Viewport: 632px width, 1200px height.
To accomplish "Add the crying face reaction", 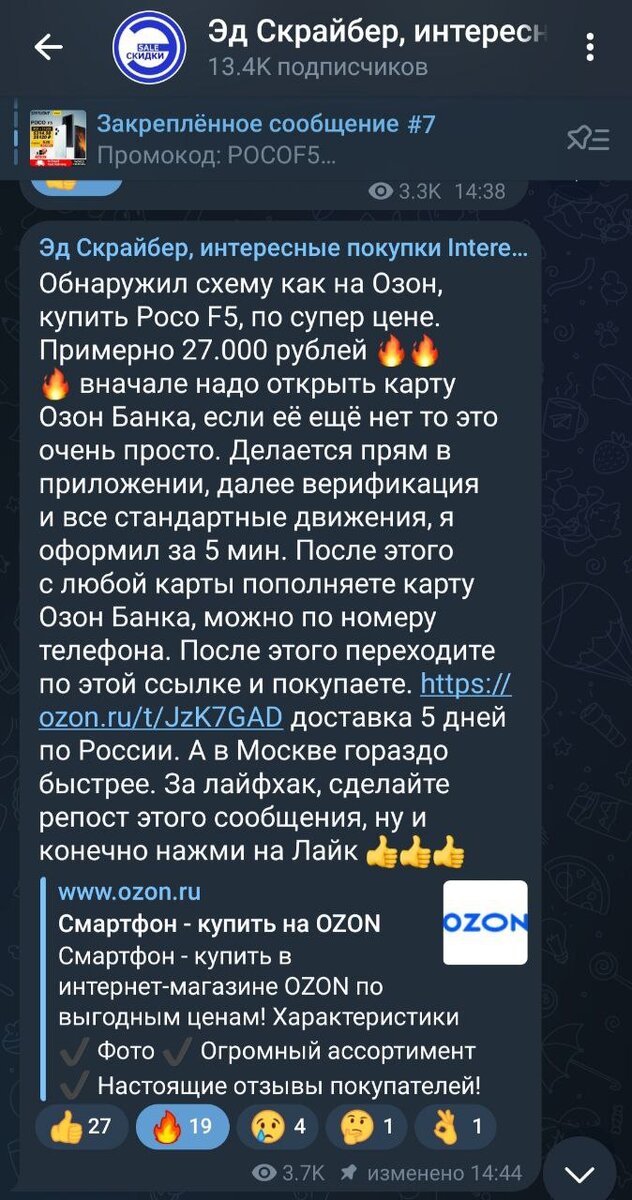I will pyautogui.click(x=276, y=1127).
